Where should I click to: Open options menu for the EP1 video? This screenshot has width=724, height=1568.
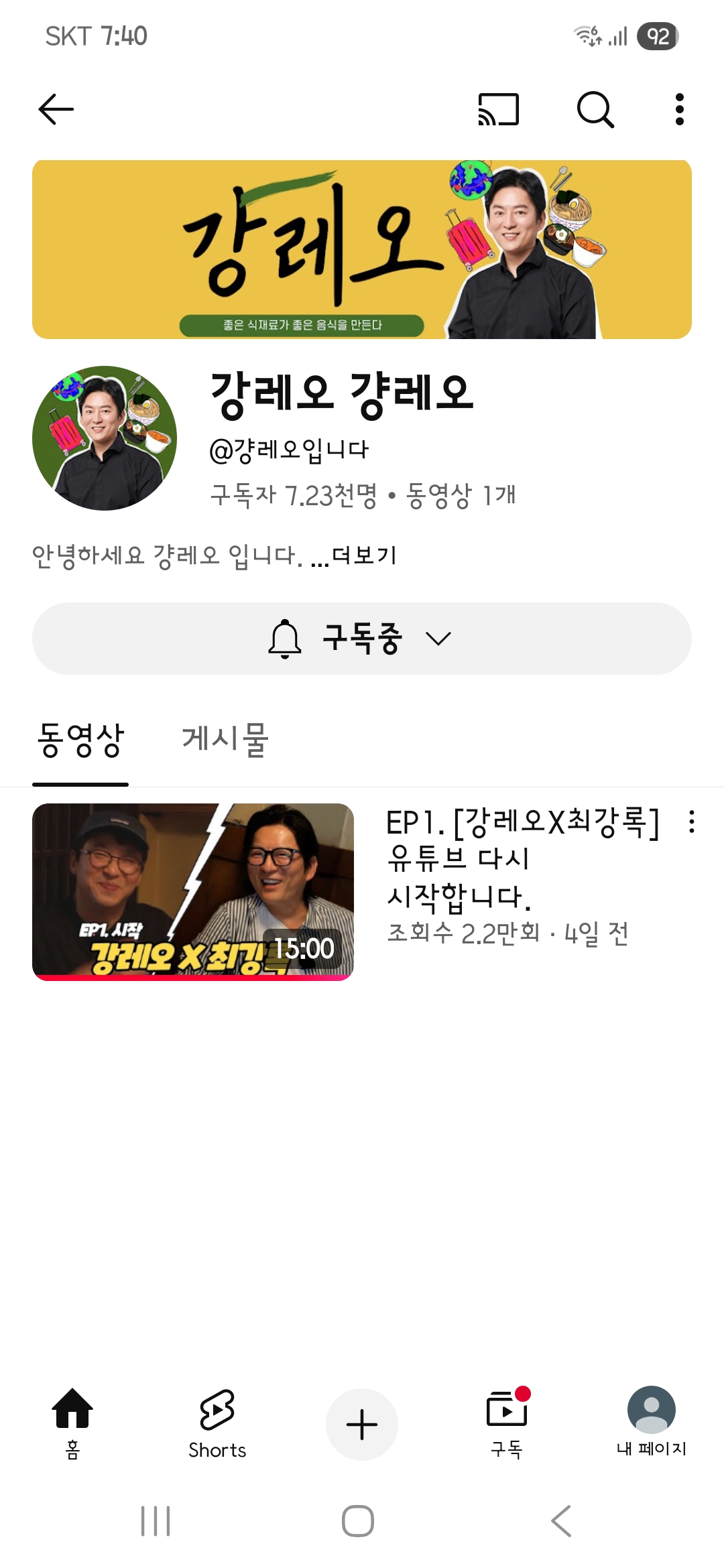tap(691, 822)
